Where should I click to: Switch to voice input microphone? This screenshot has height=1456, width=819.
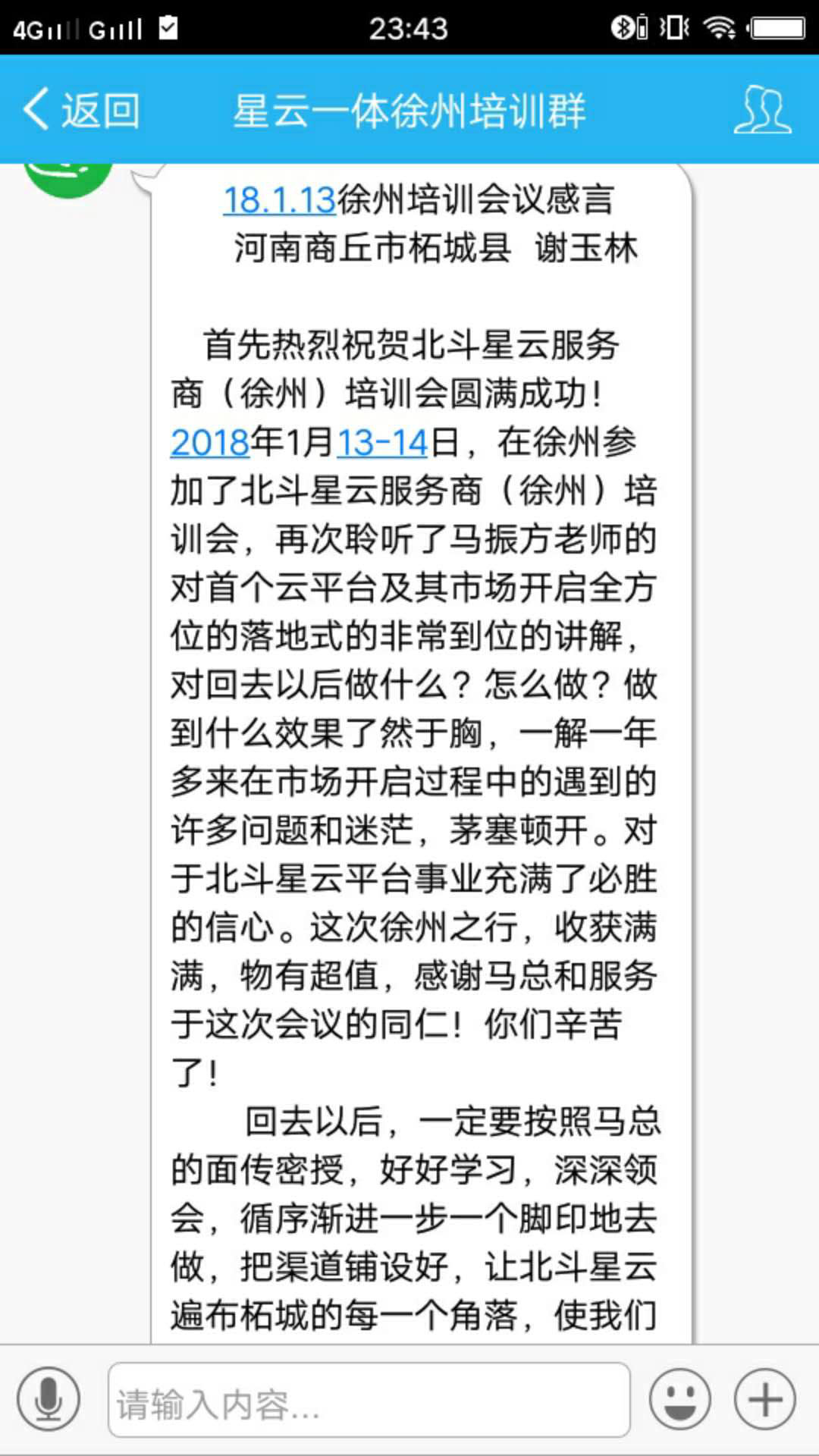point(49,1399)
